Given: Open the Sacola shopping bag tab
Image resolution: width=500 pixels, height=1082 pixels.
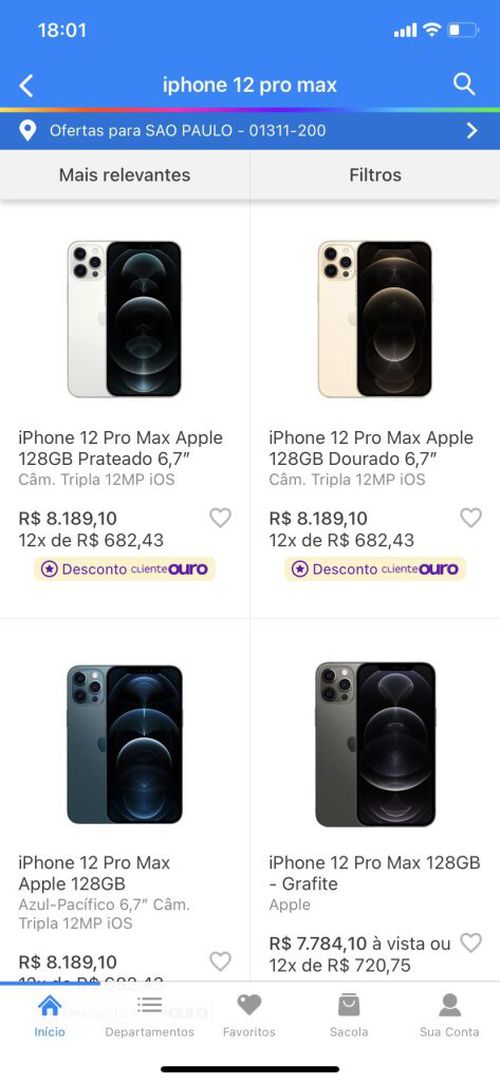Looking at the screenshot, I should click(349, 1016).
